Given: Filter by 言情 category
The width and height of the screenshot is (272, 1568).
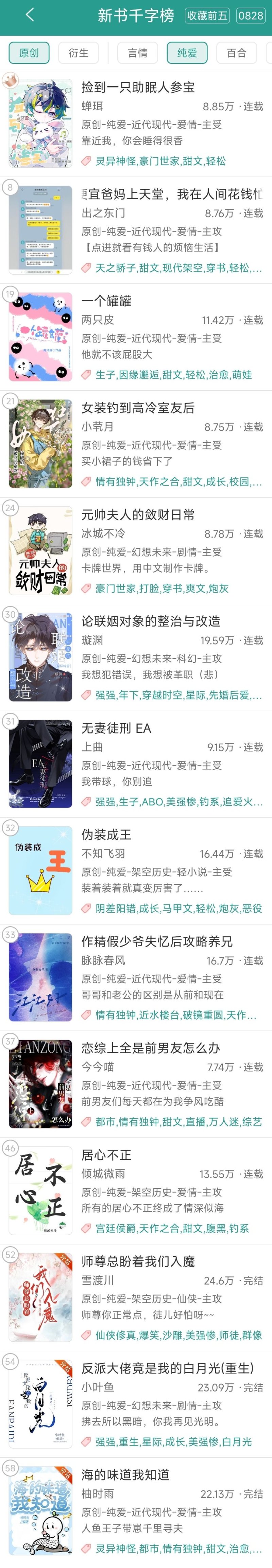Looking at the screenshot, I should coord(137,53).
